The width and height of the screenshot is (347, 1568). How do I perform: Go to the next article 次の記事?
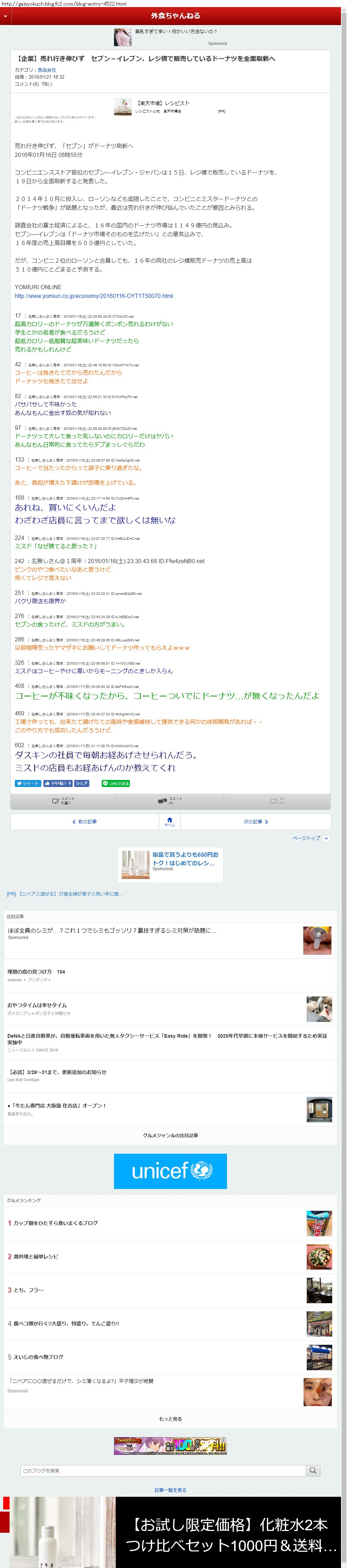tap(256, 822)
